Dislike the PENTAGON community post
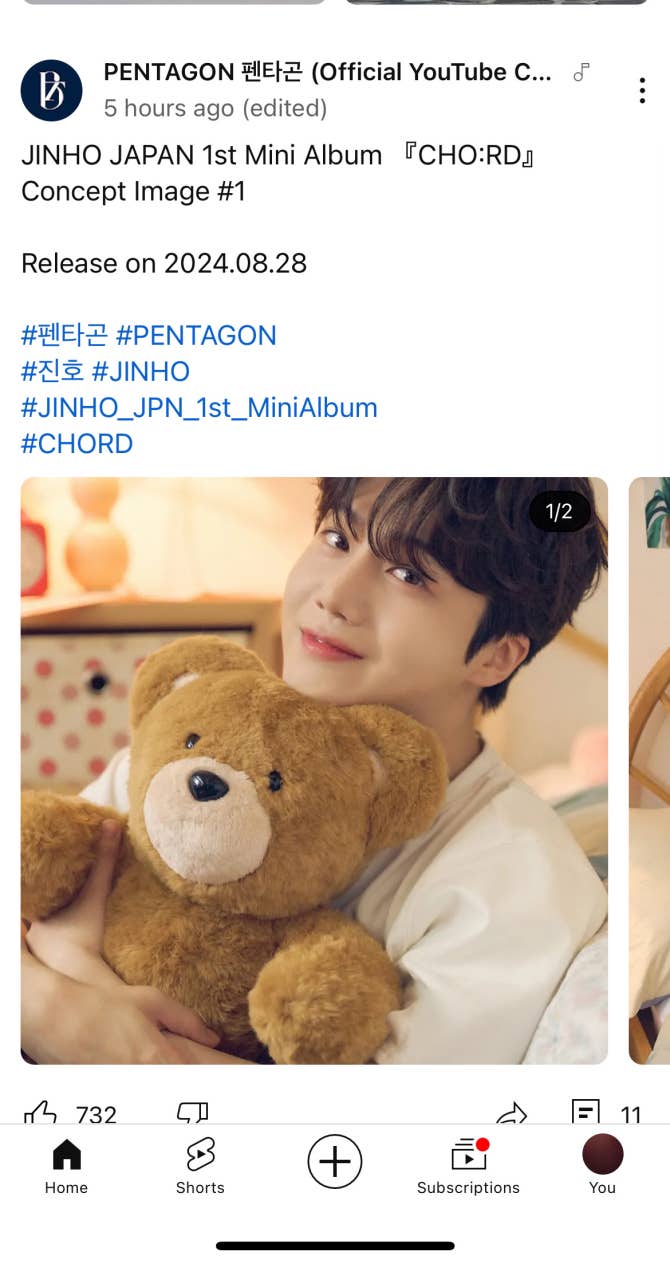 (192, 1111)
